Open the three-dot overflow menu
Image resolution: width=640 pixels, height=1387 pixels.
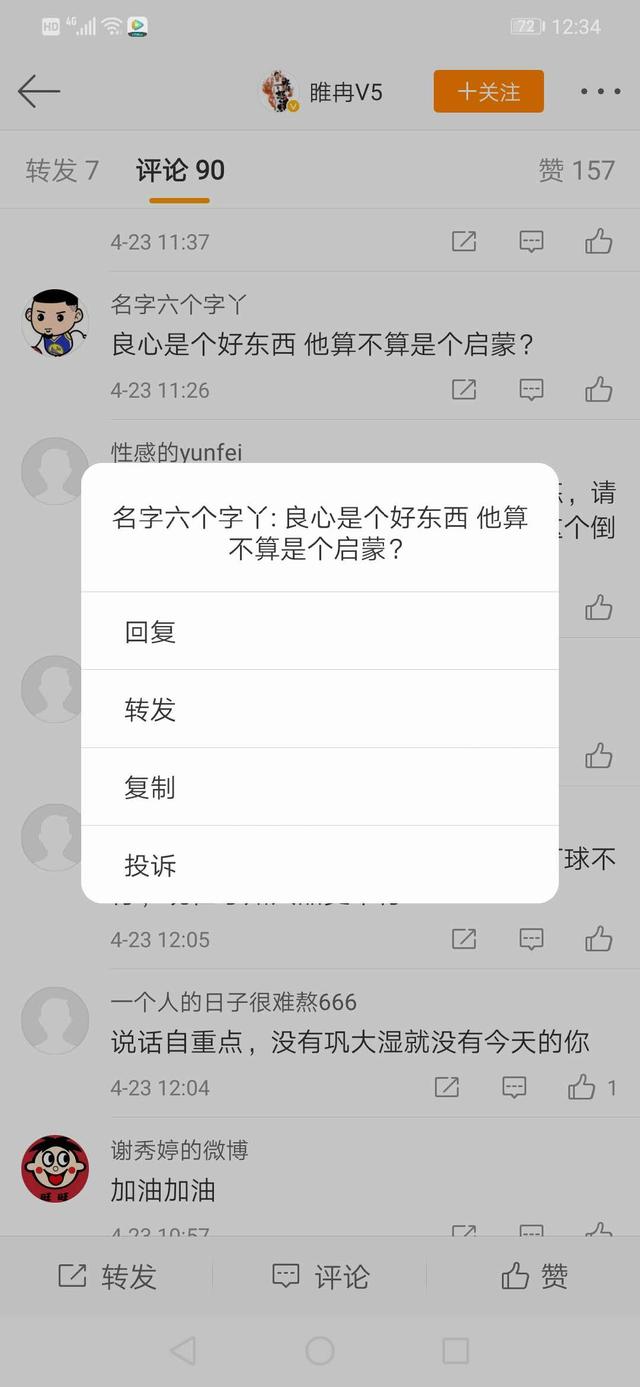600,92
